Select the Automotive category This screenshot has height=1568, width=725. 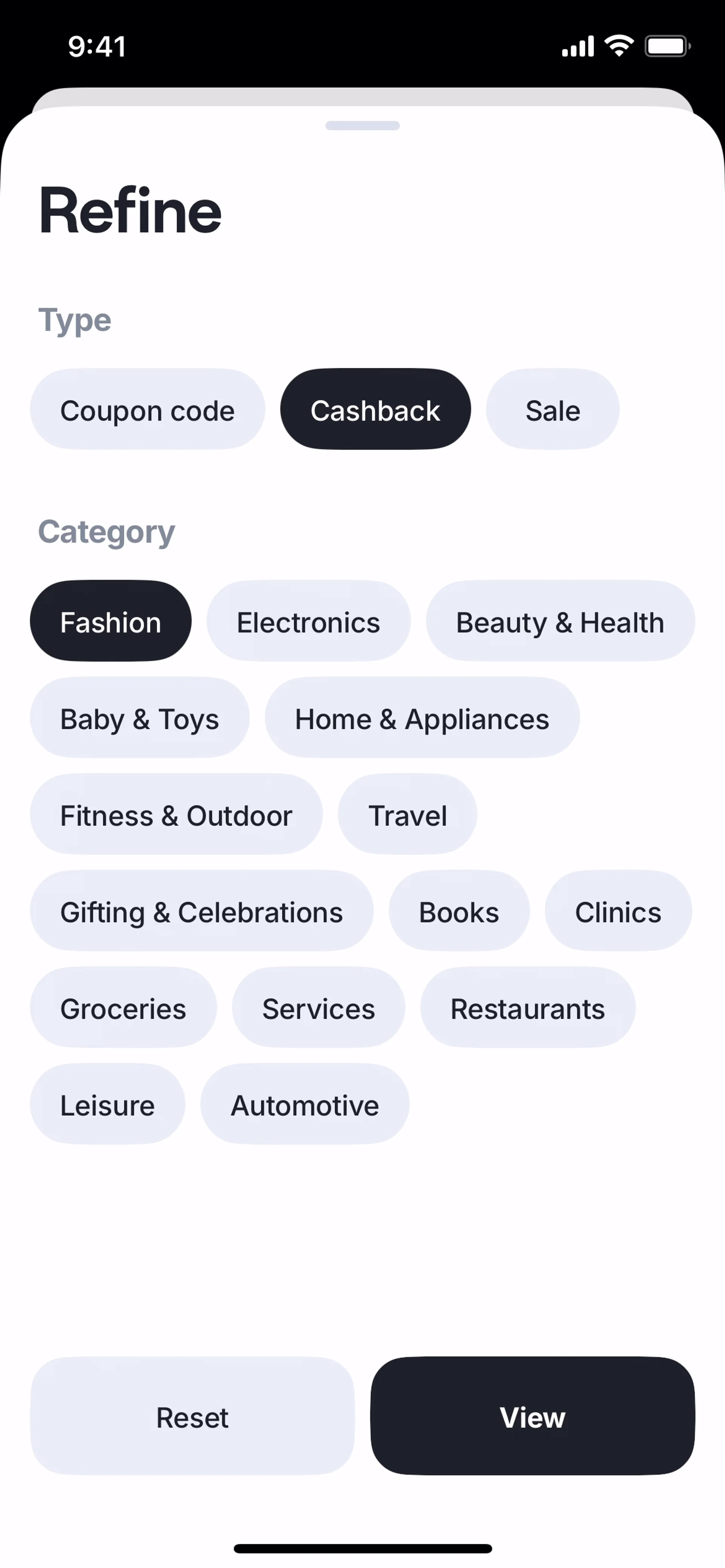(305, 1105)
